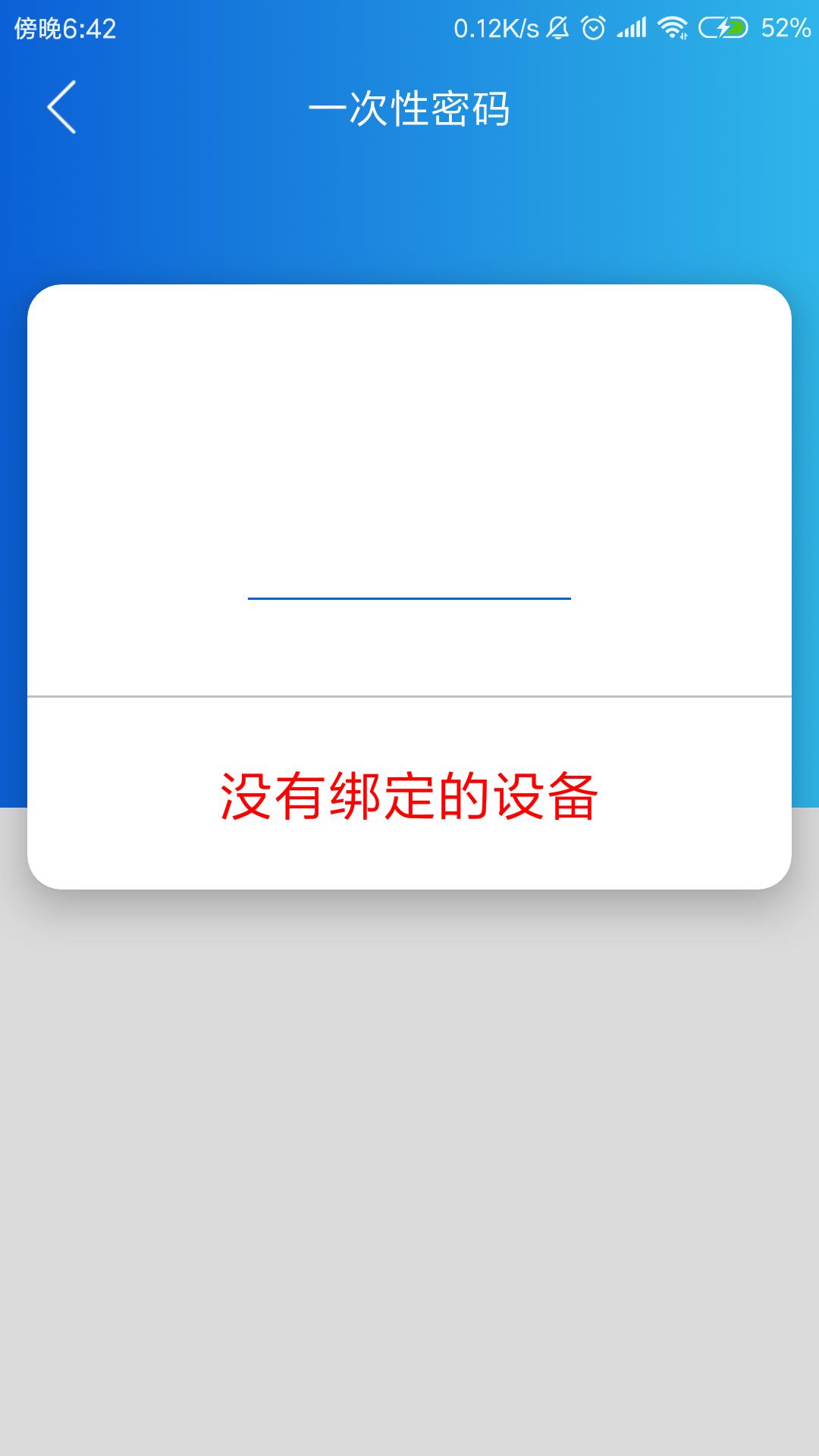Go back using the top-left arrow

click(61, 107)
